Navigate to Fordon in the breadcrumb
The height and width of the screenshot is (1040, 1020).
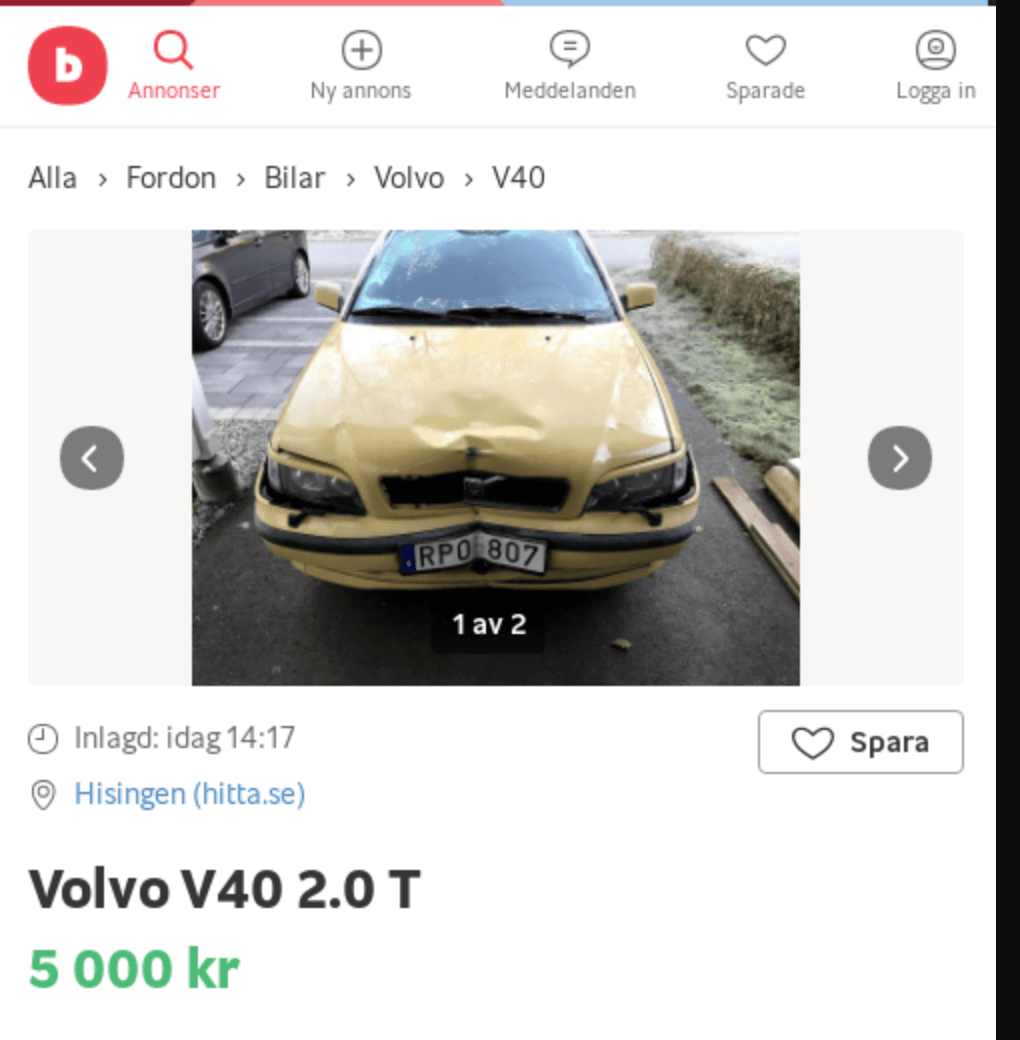170,178
